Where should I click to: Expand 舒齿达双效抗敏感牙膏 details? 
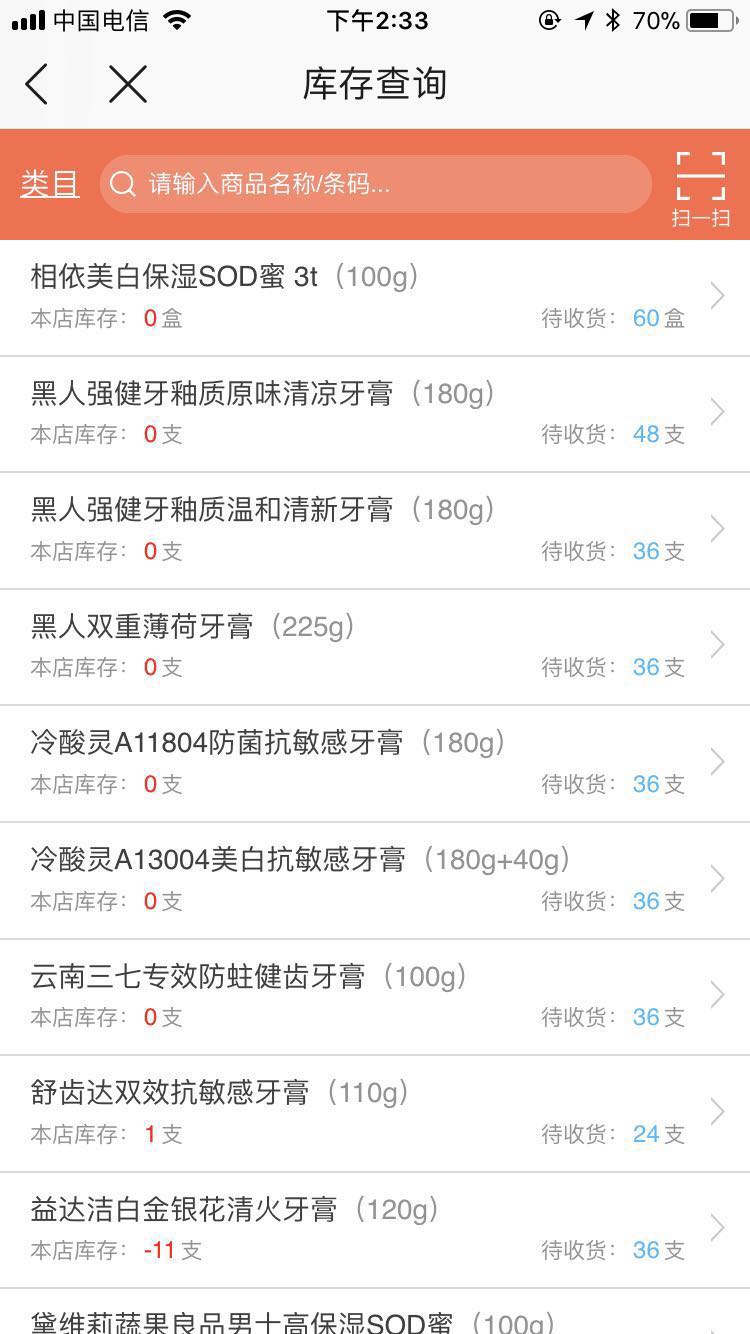tap(717, 1111)
